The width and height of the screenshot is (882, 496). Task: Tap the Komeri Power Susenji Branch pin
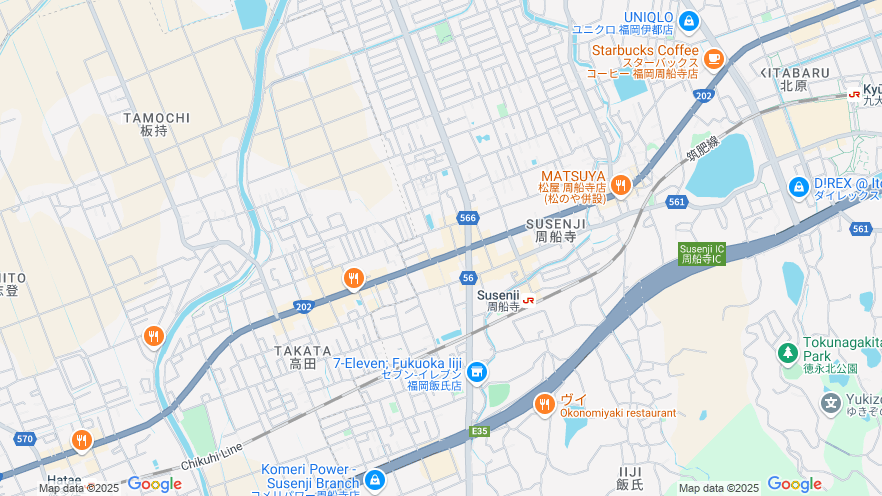click(x=375, y=479)
